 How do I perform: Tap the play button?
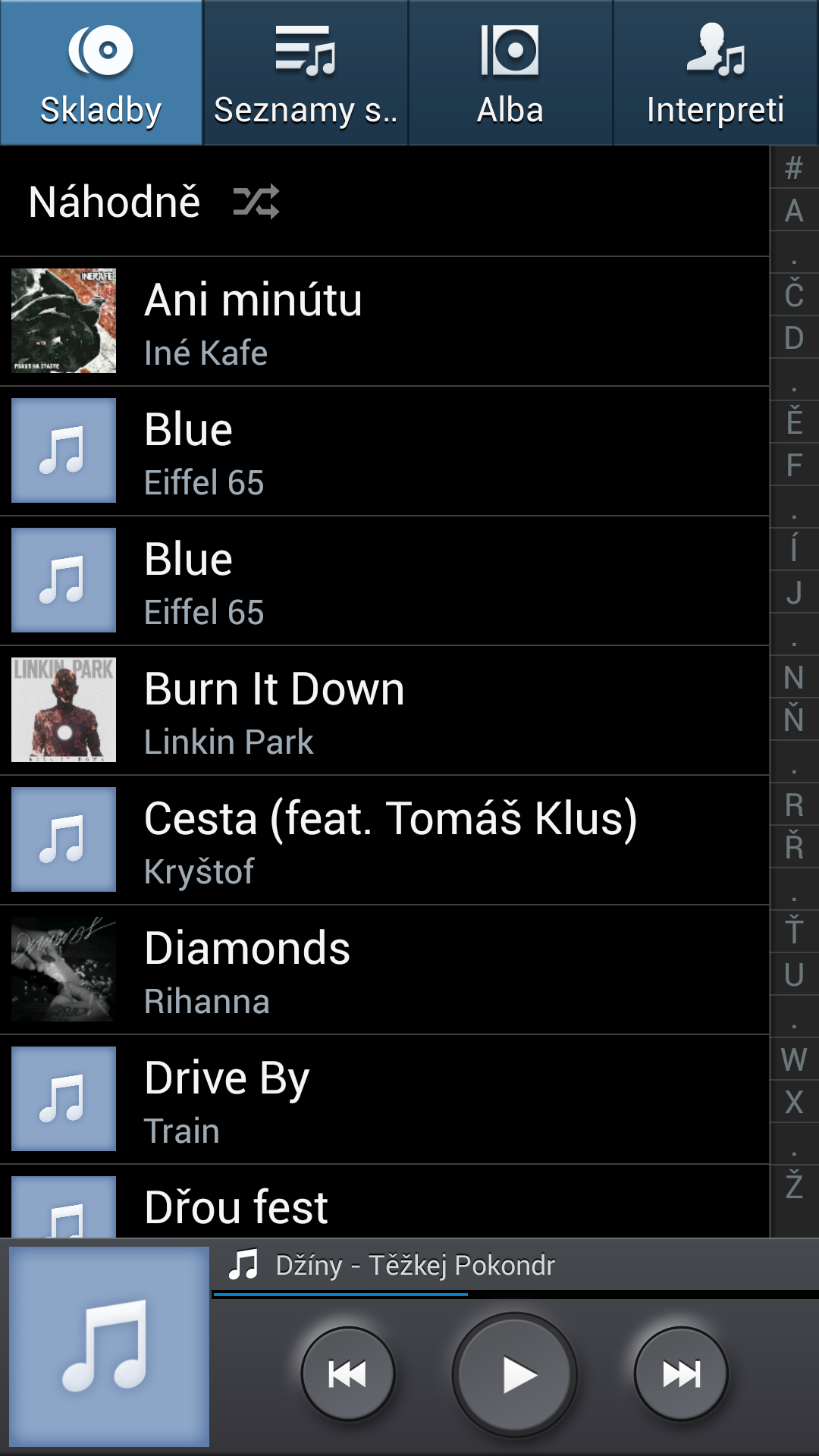(x=515, y=1374)
